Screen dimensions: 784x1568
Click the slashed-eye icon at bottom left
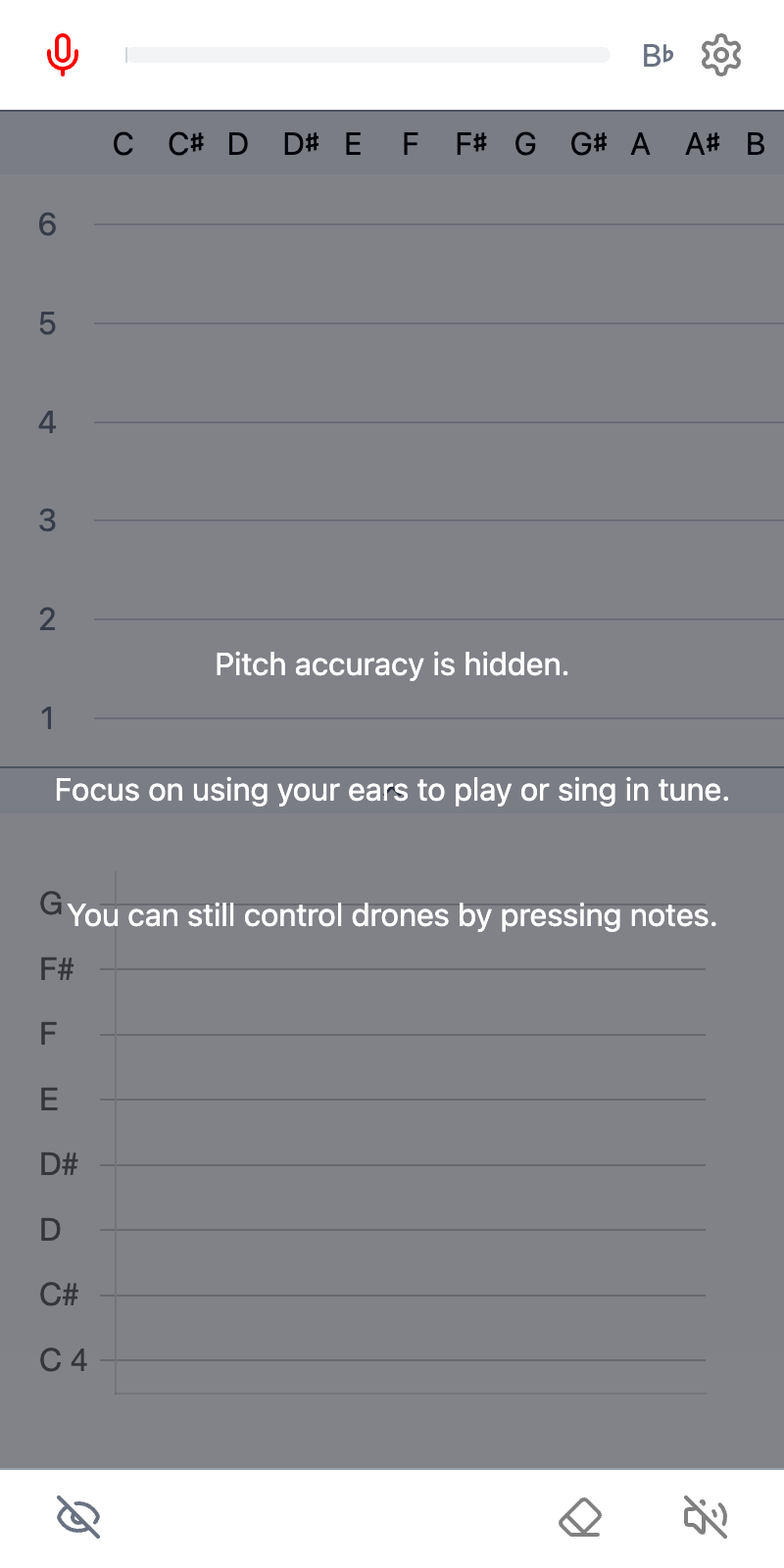tap(77, 1516)
